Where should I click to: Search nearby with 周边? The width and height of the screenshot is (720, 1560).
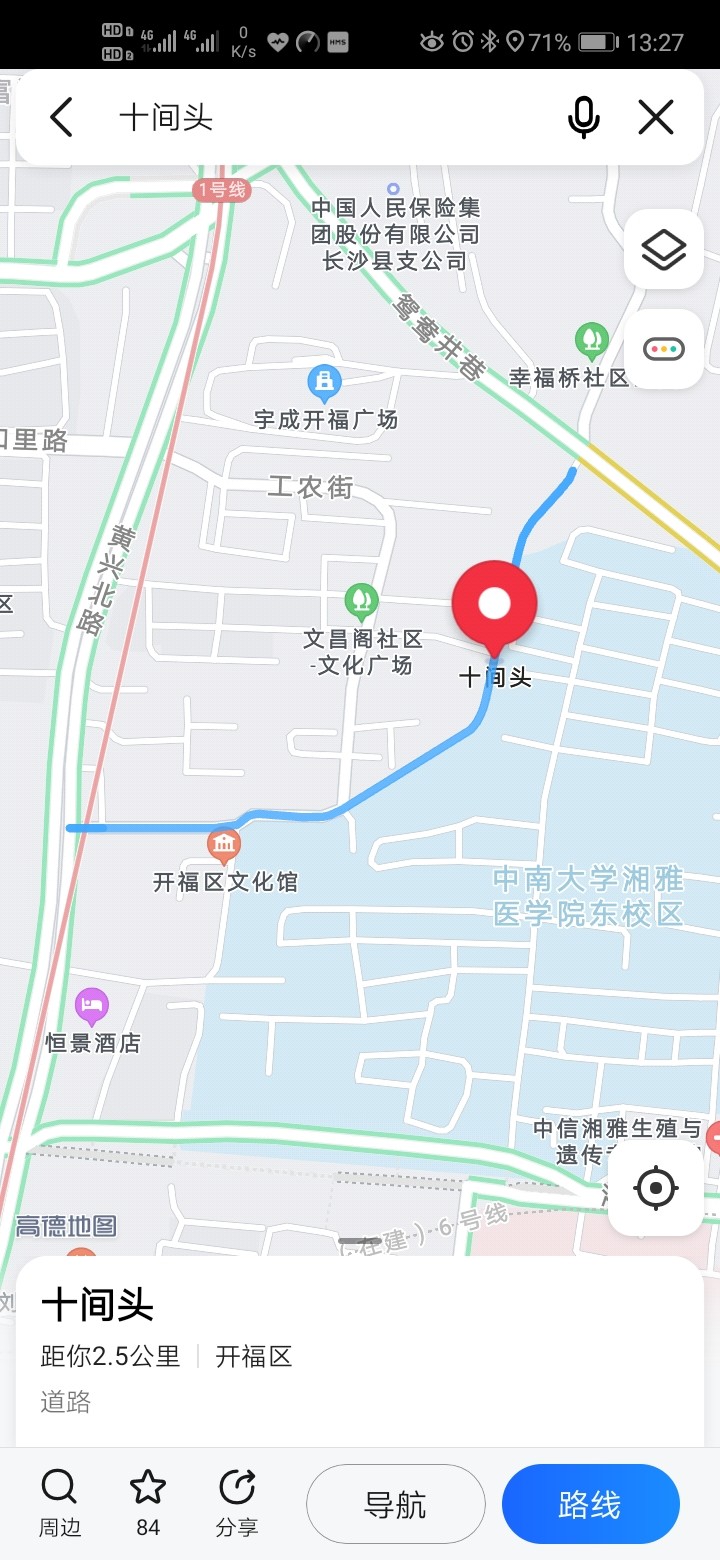60,1503
